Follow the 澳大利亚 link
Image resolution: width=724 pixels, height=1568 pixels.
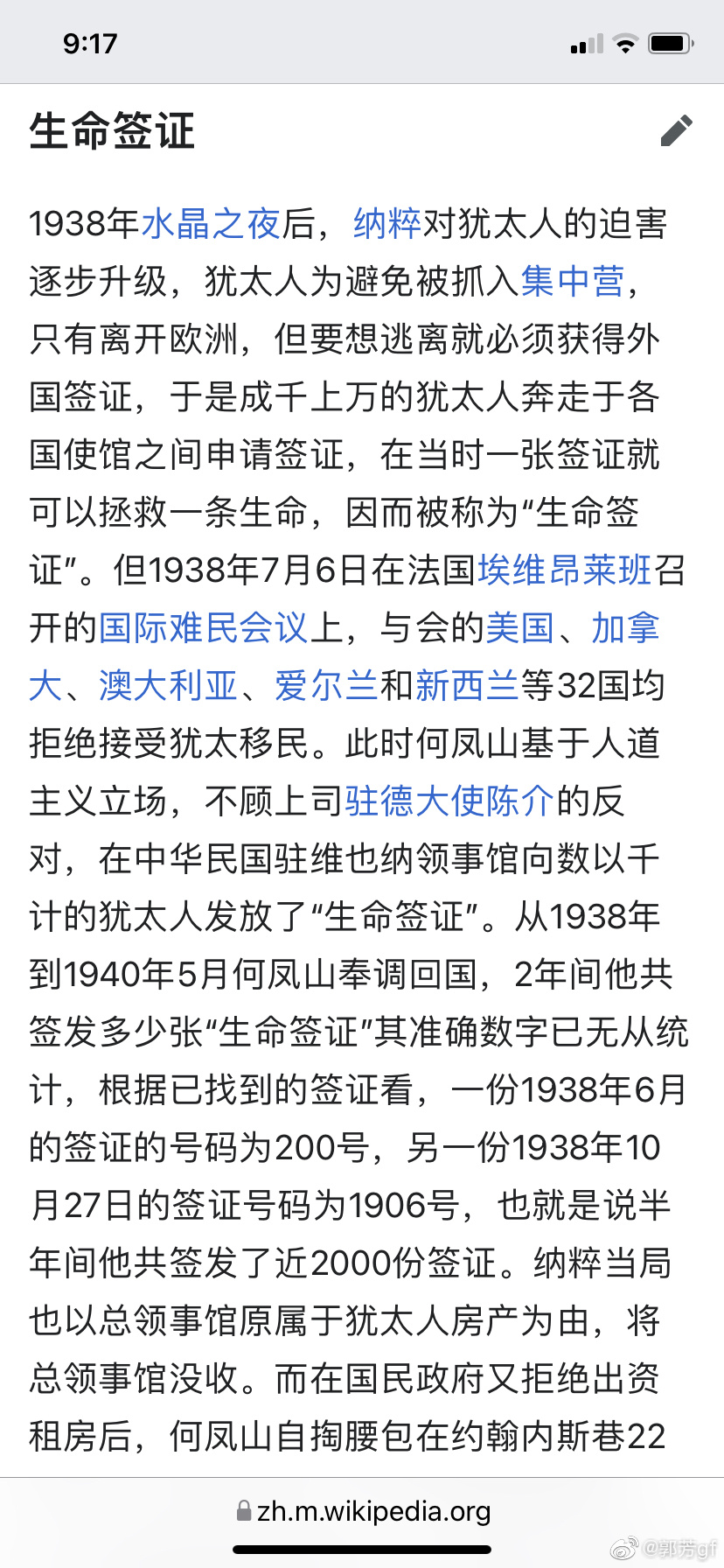click(168, 686)
